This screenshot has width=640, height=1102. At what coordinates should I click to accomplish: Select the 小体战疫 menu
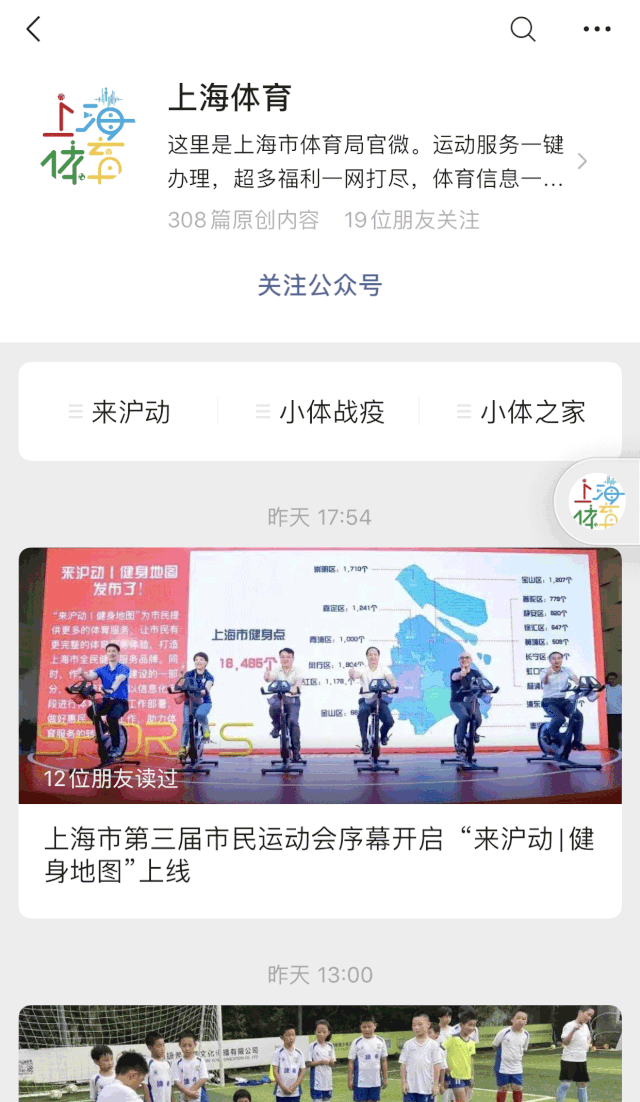click(320, 412)
